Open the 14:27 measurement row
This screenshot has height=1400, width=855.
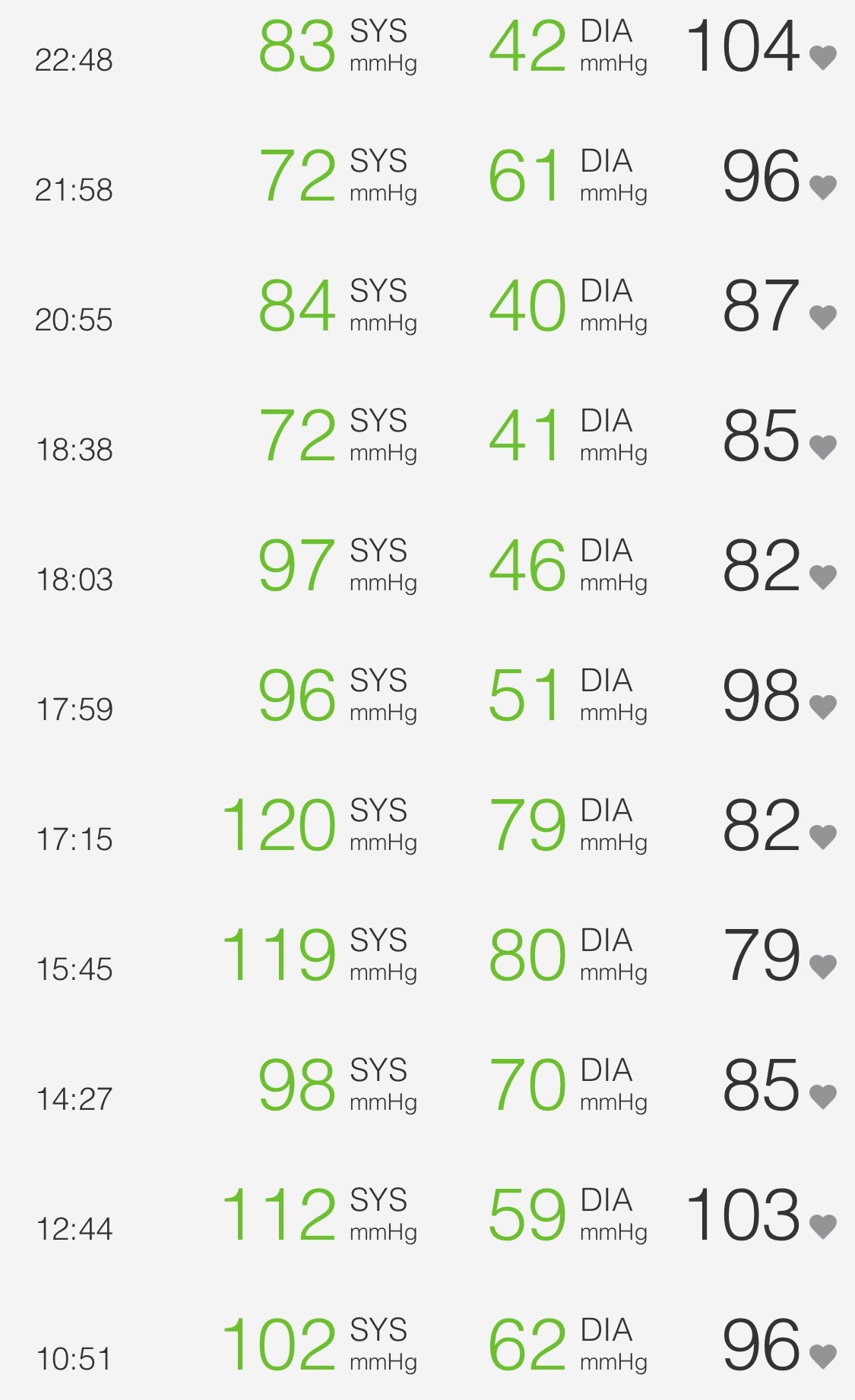click(427, 1086)
